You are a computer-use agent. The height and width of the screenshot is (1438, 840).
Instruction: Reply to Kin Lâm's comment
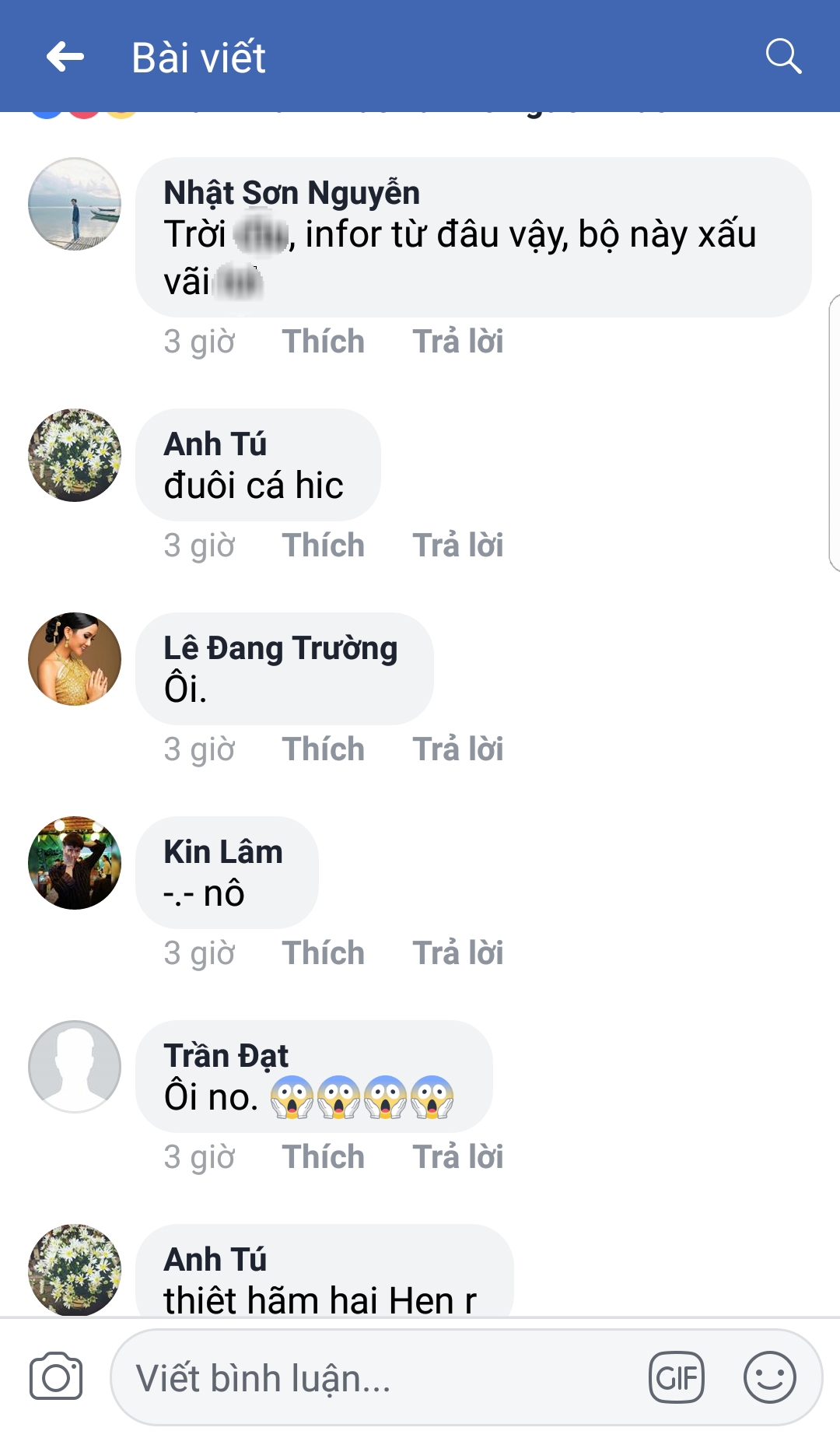[457, 953]
